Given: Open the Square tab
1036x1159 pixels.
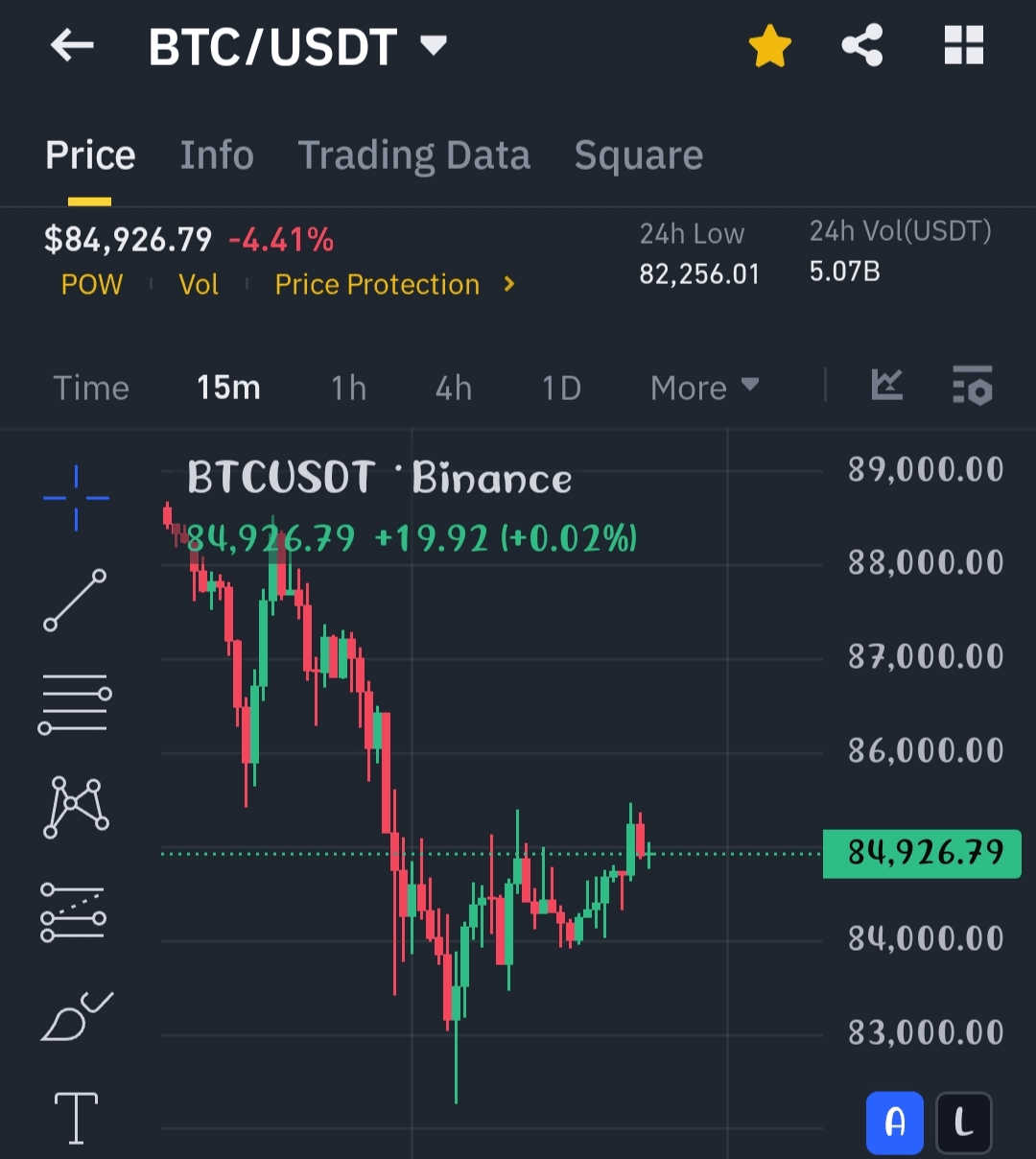Looking at the screenshot, I should (638, 155).
